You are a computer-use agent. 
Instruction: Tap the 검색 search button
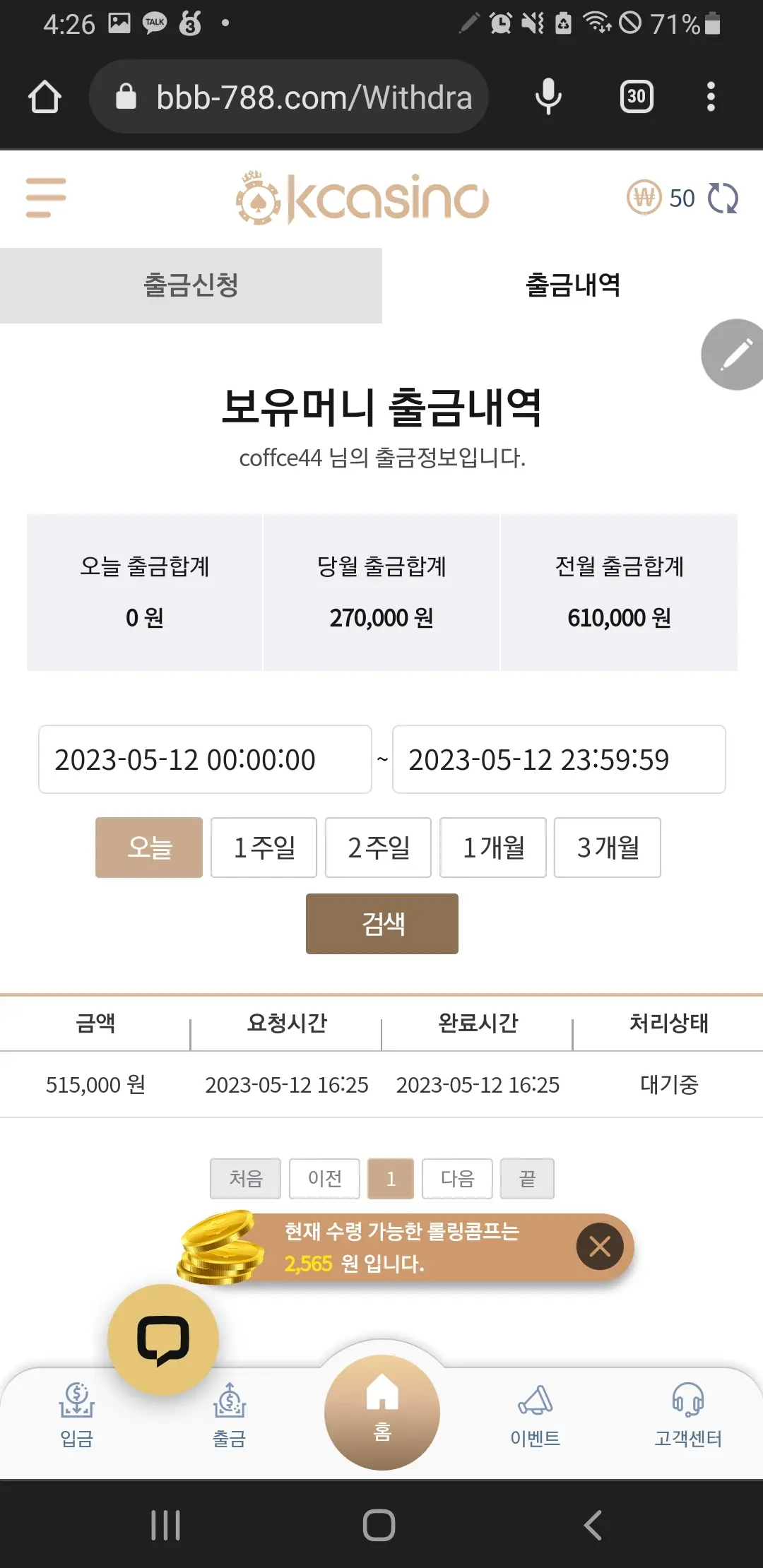click(382, 924)
